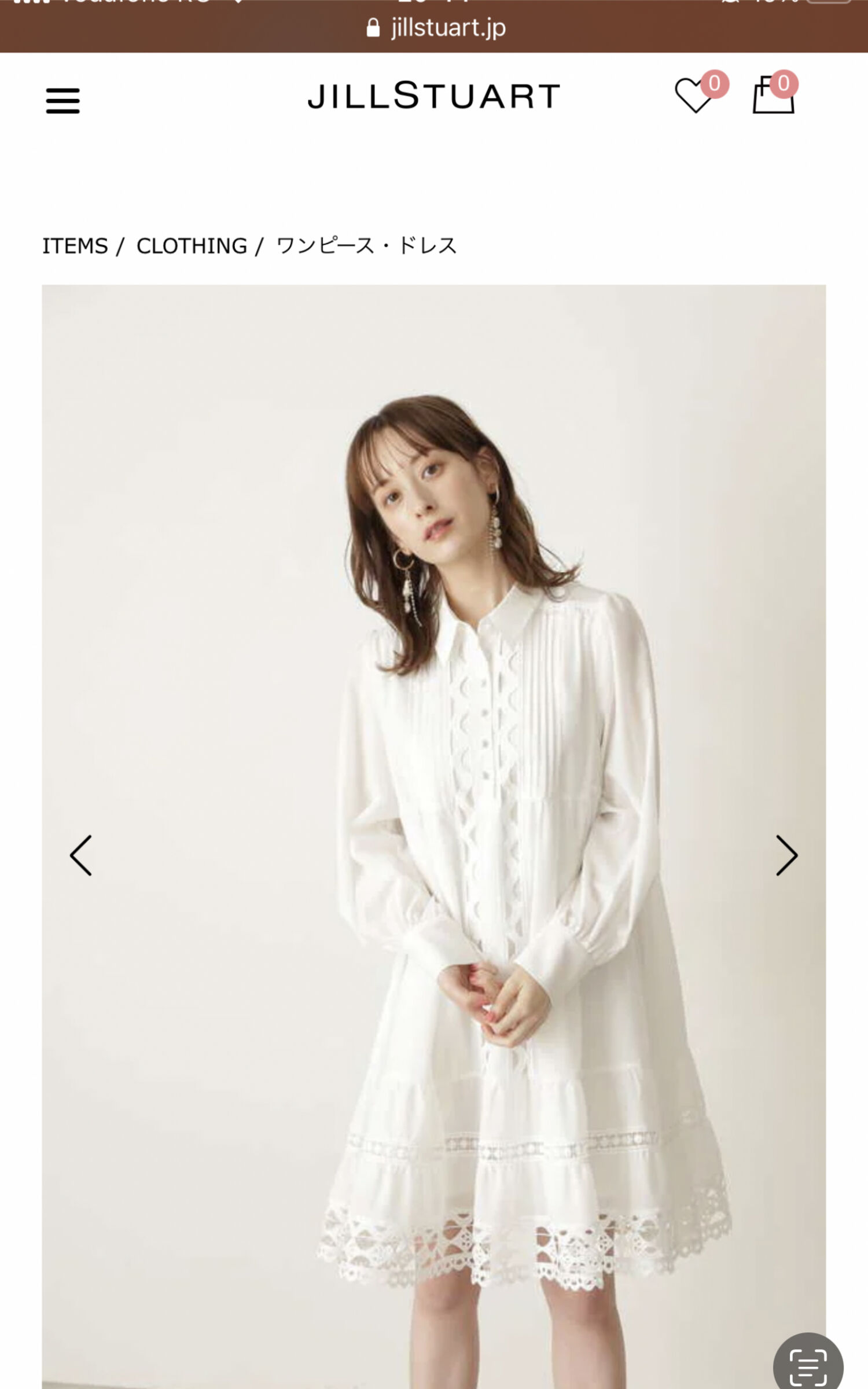The width and height of the screenshot is (868, 1389).
Task: Tap the jillstuart.jp address bar
Action: [x=436, y=27]
